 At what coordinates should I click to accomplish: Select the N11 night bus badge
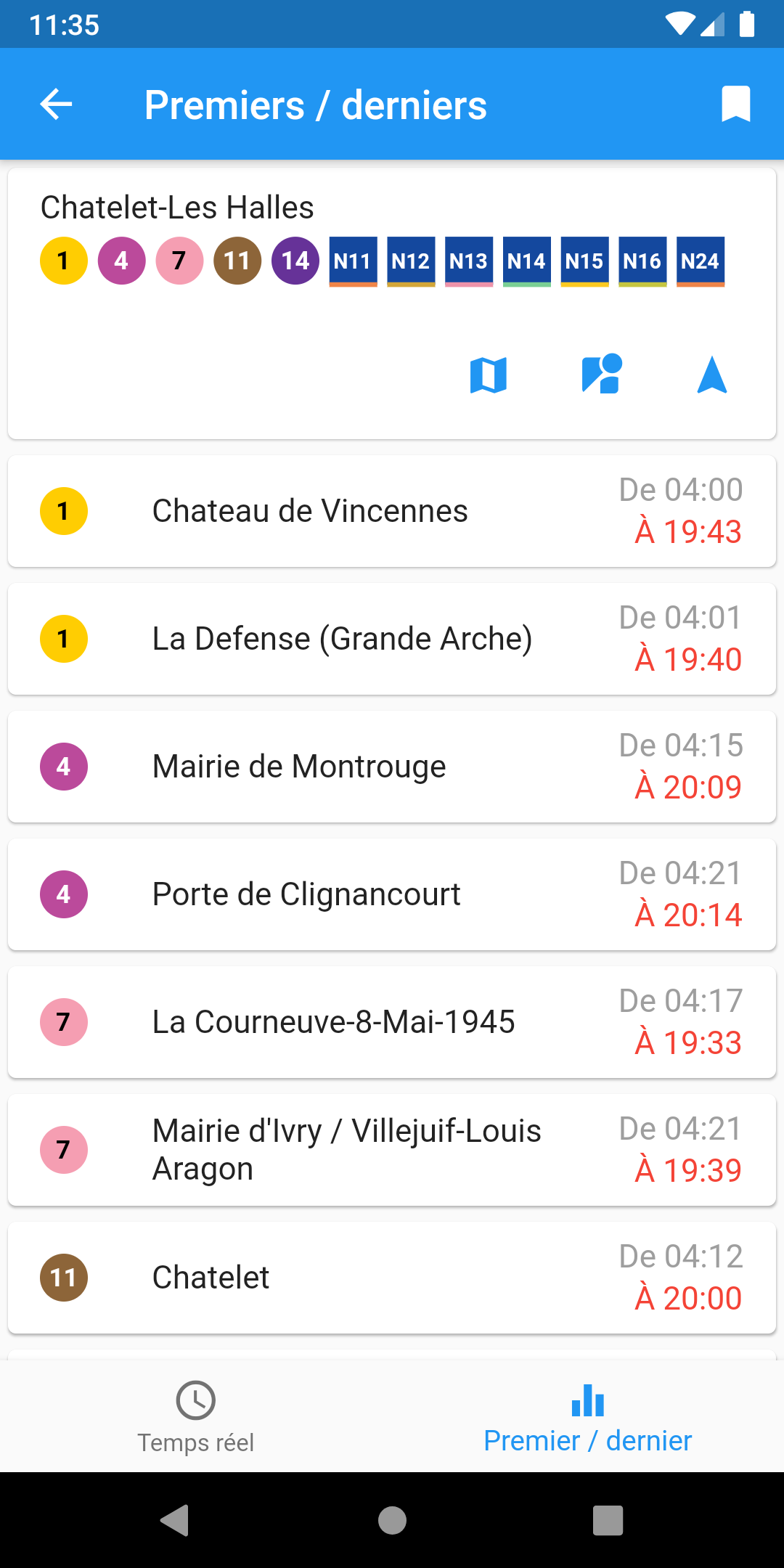click(x=353, y=261)
